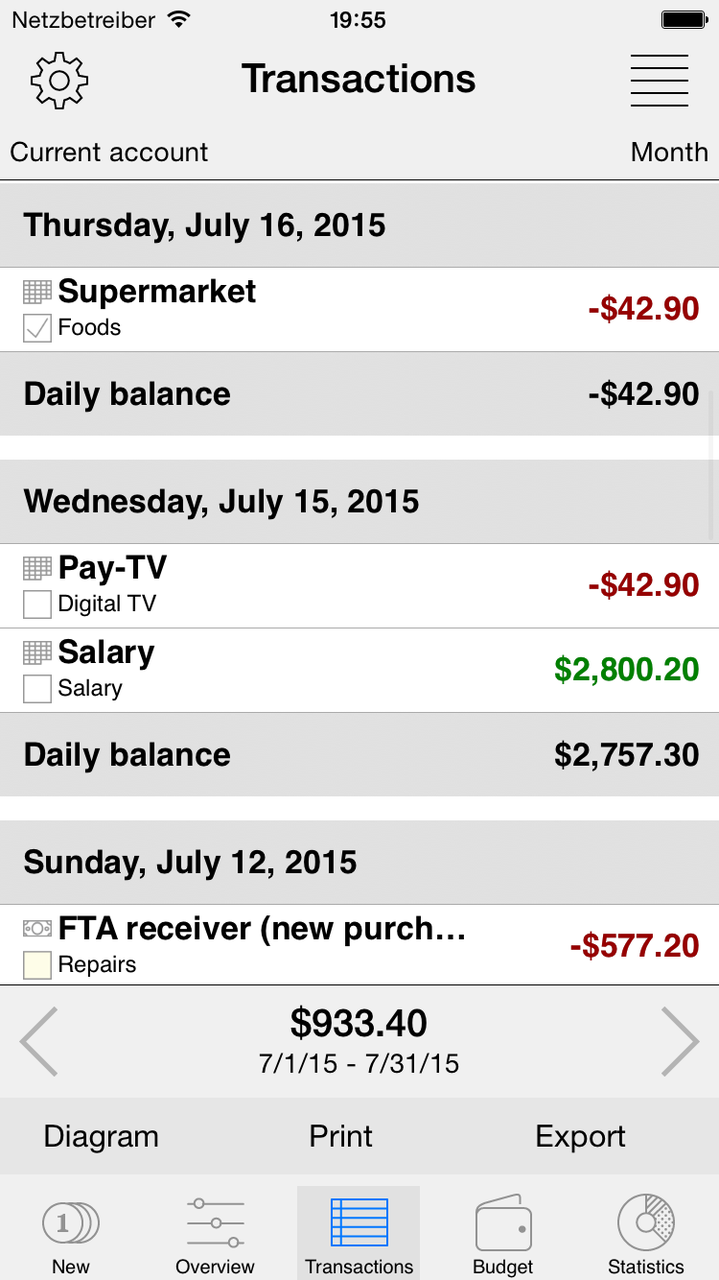Screen dimensions: 719x1280
Task: Open the Salary transaction
Action: (359, 670)
